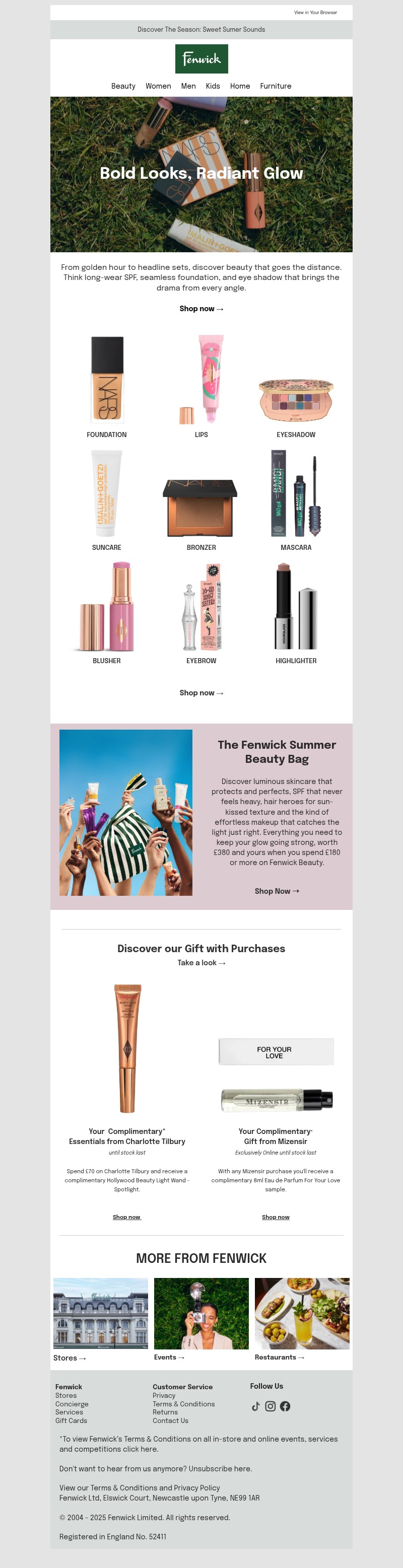Open Fenwick's TikTok page
The image size is (403, 1568).
[x=256, y=1406]
